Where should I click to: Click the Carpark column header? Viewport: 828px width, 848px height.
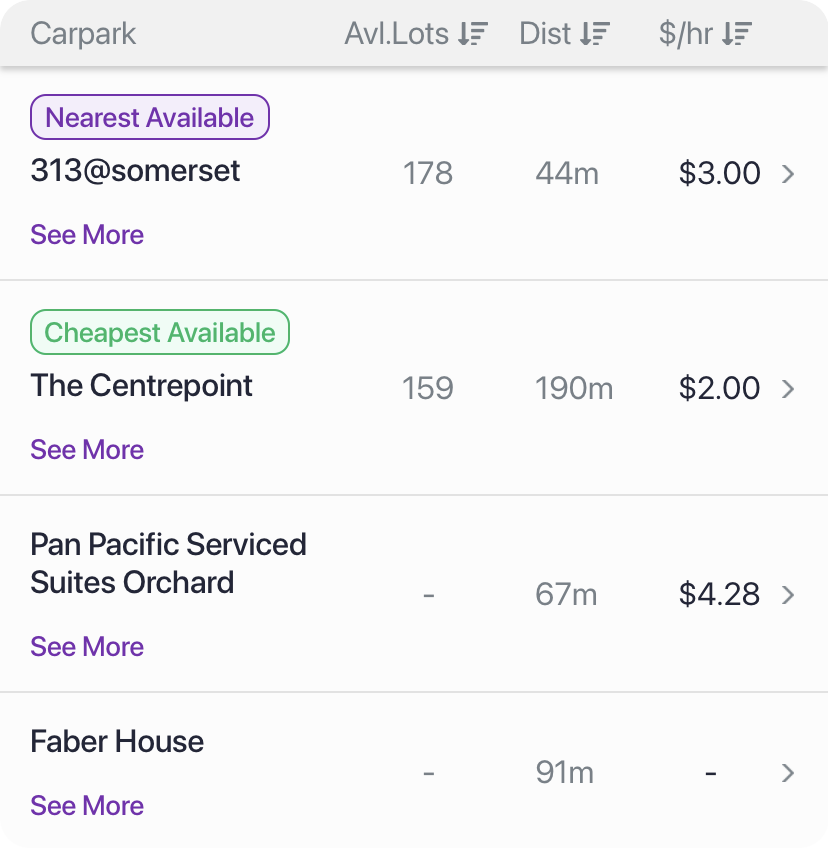84,33
